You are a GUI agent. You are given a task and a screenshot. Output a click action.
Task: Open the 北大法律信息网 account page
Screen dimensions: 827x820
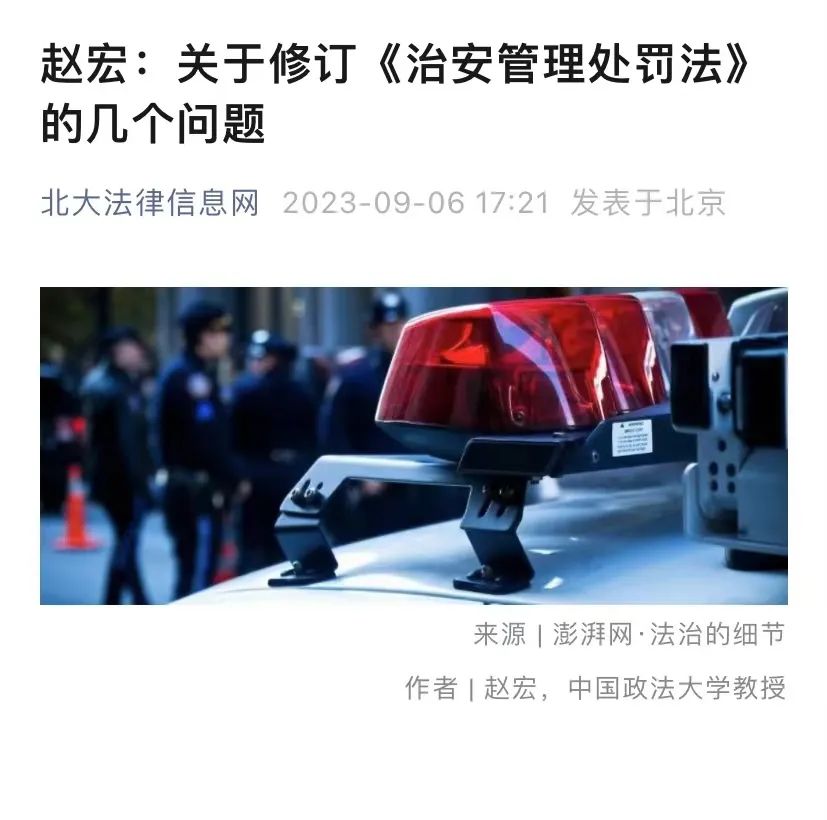pos(150,204)
